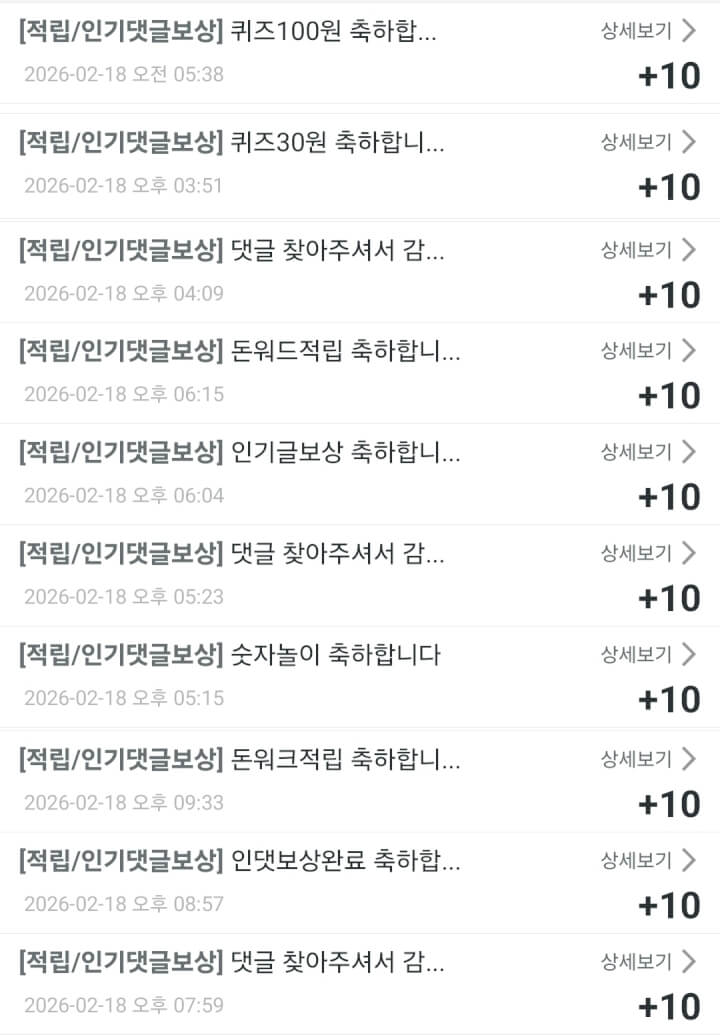Screen dimensions: 720x1035
Task: Tap 상세보기 for the 돈워크적립 entry
Action: click(647, 760)
